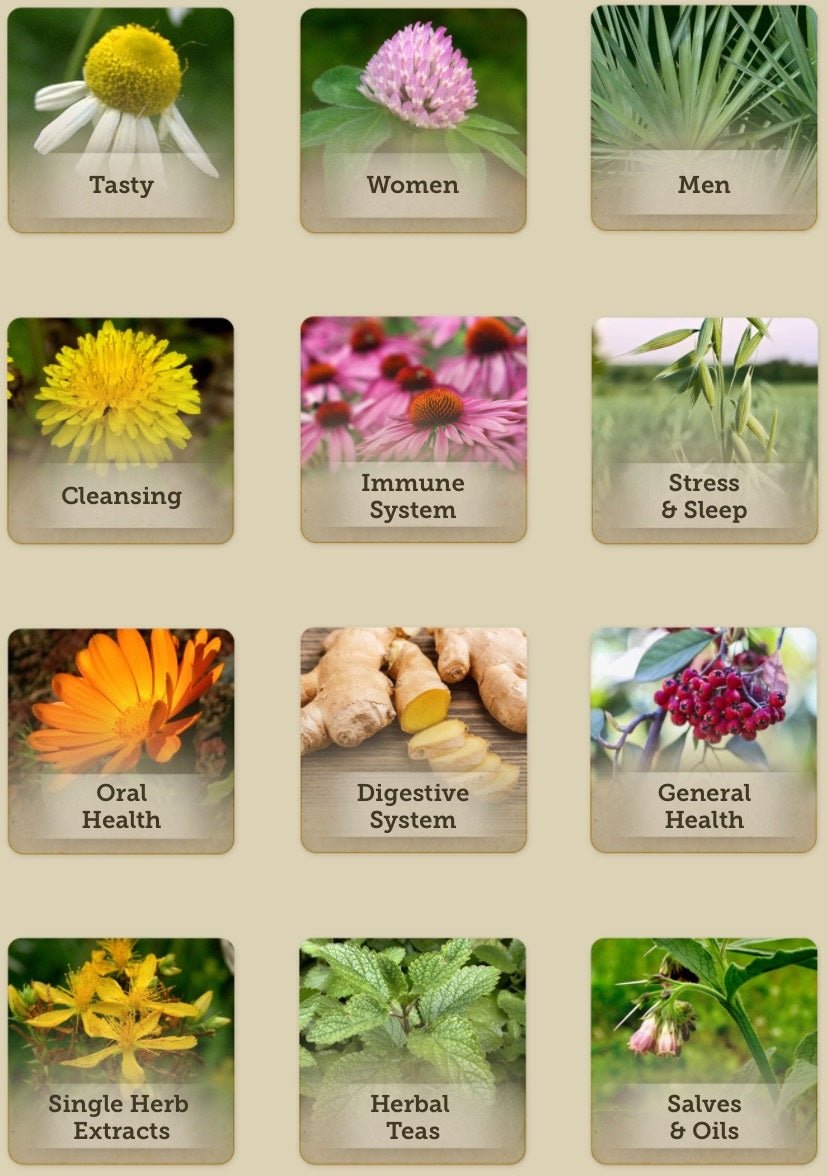Open the Women category

click(412, 185)
